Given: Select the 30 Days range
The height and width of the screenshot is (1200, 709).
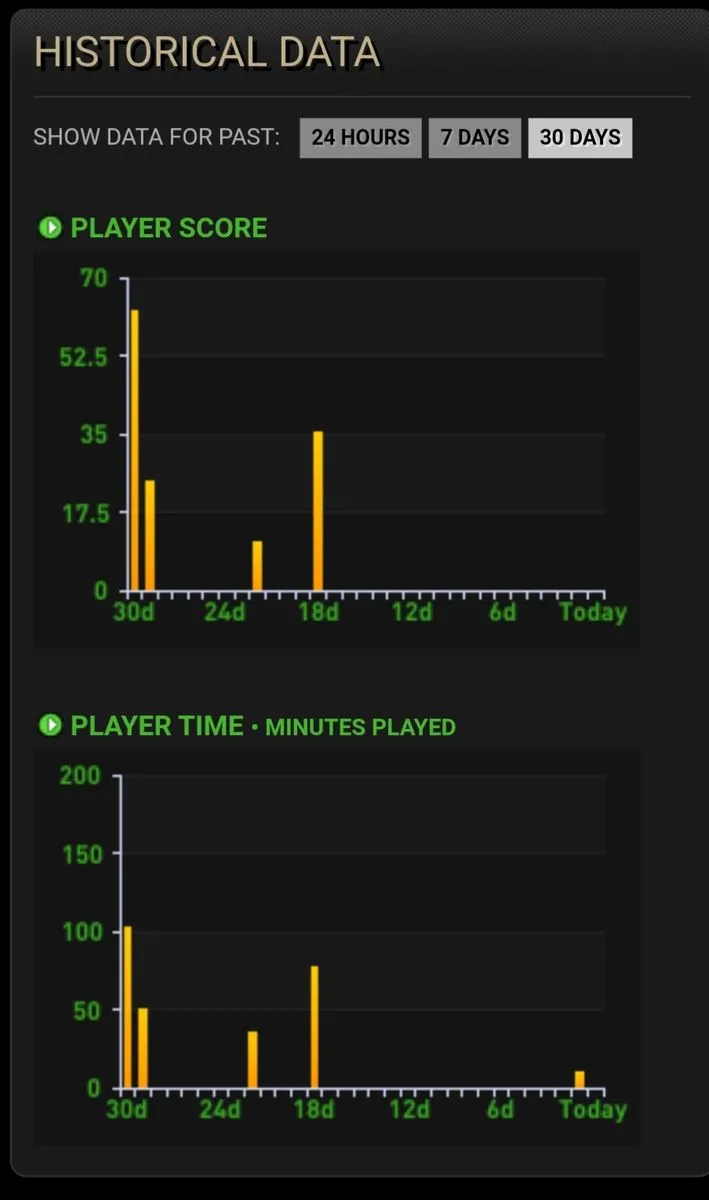Looking at the screenshot, I should point(580,138).
